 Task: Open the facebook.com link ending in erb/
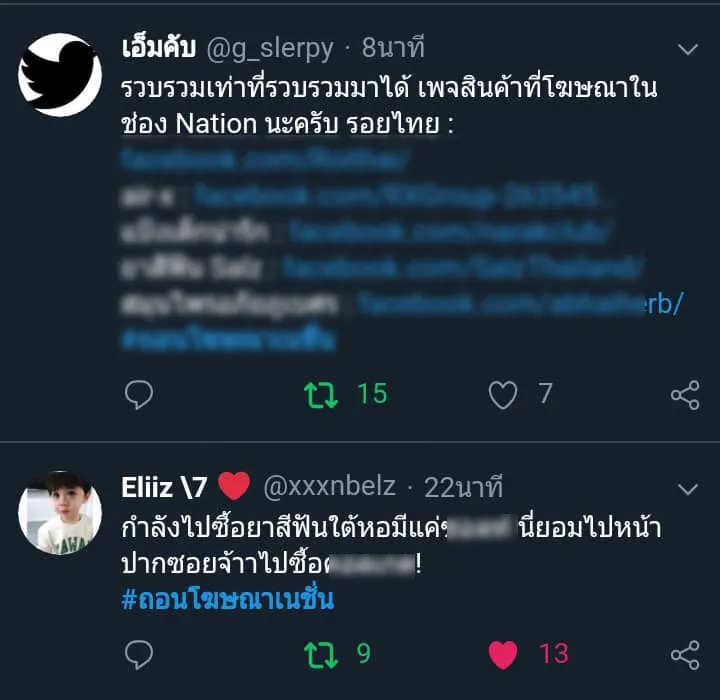coord(520,304)
